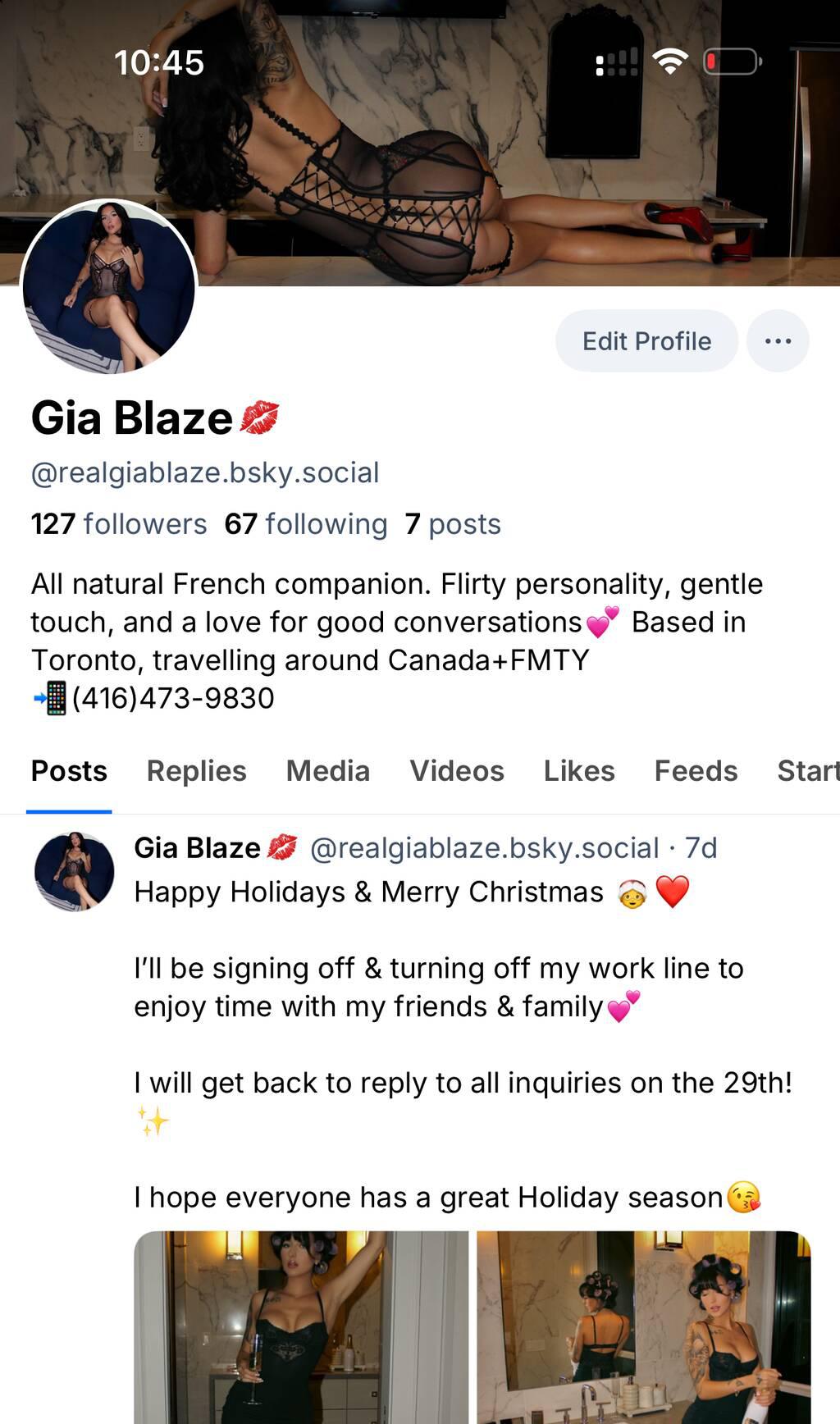Switch to the Feeds tab
The width and height of the screenshot is (840, 1424).
pos(696,771)
